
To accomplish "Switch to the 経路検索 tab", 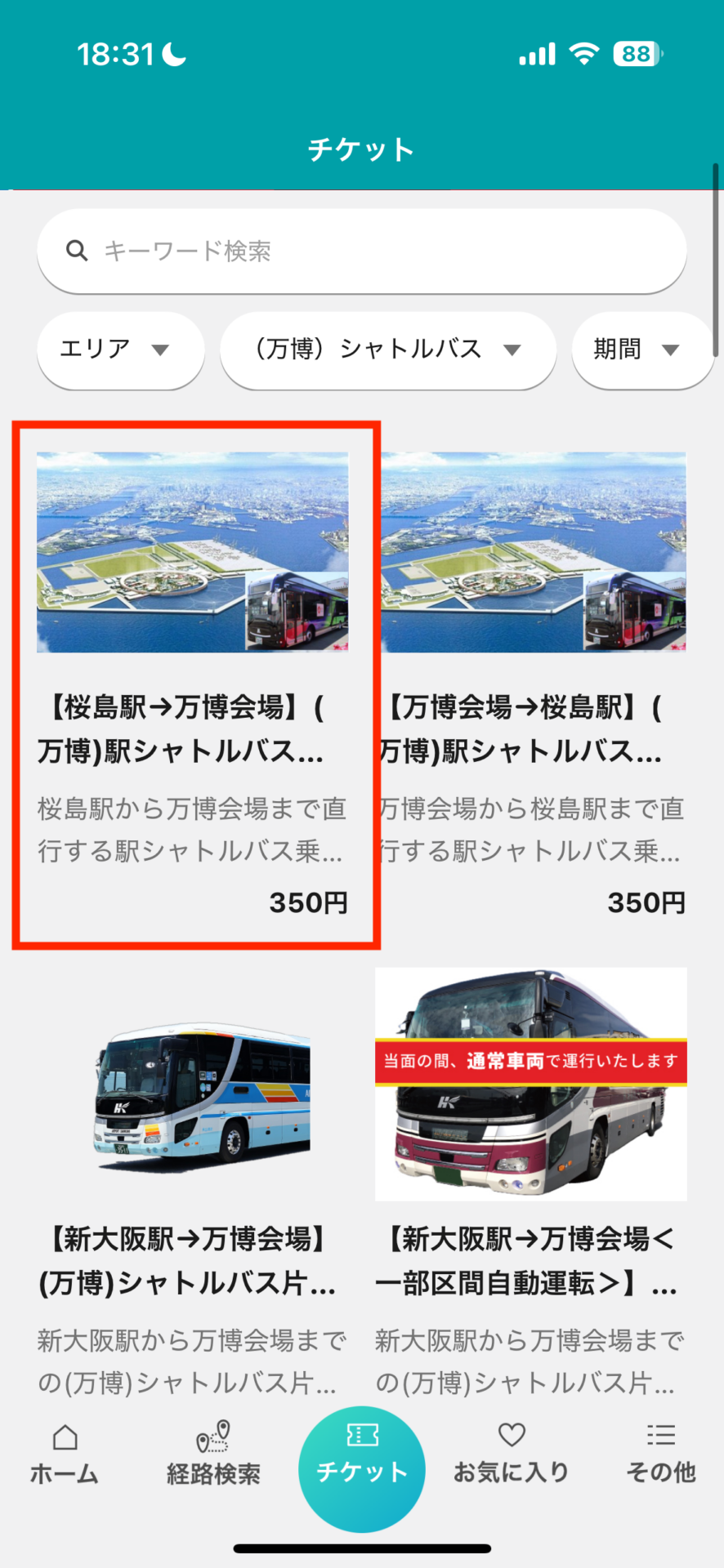I will [213, 1454].
